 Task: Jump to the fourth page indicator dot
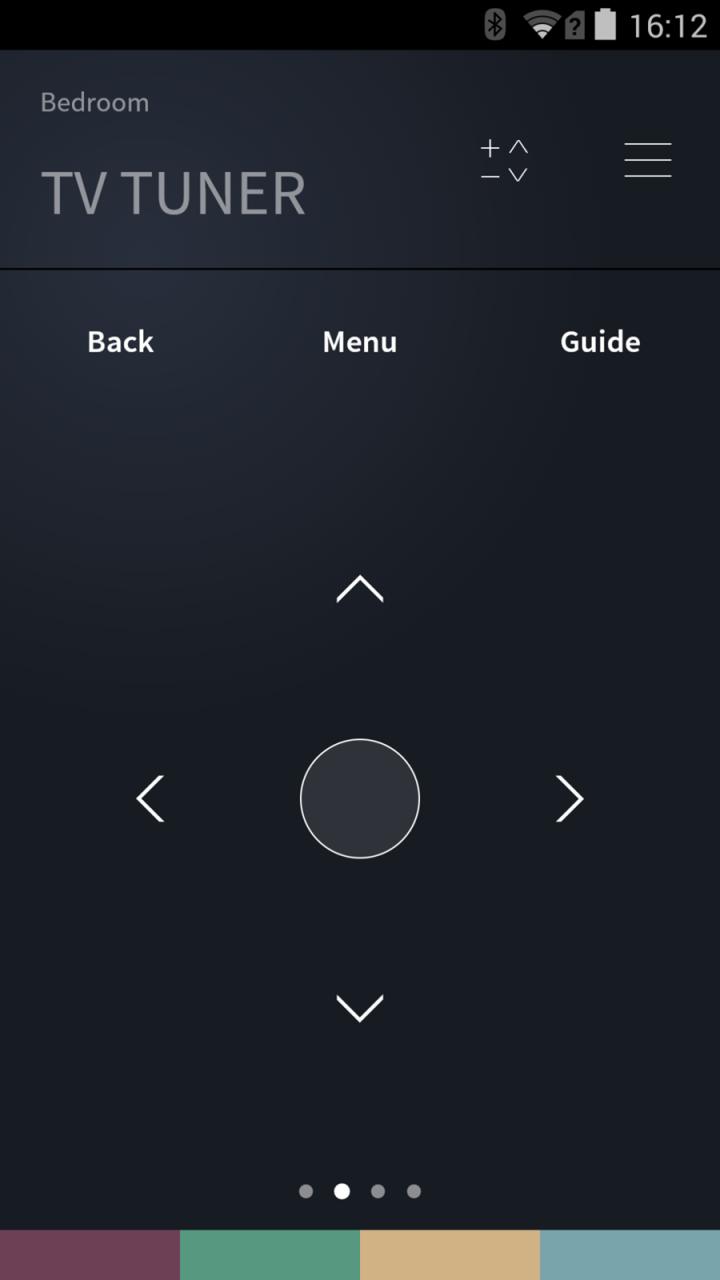pos(414,1191)
